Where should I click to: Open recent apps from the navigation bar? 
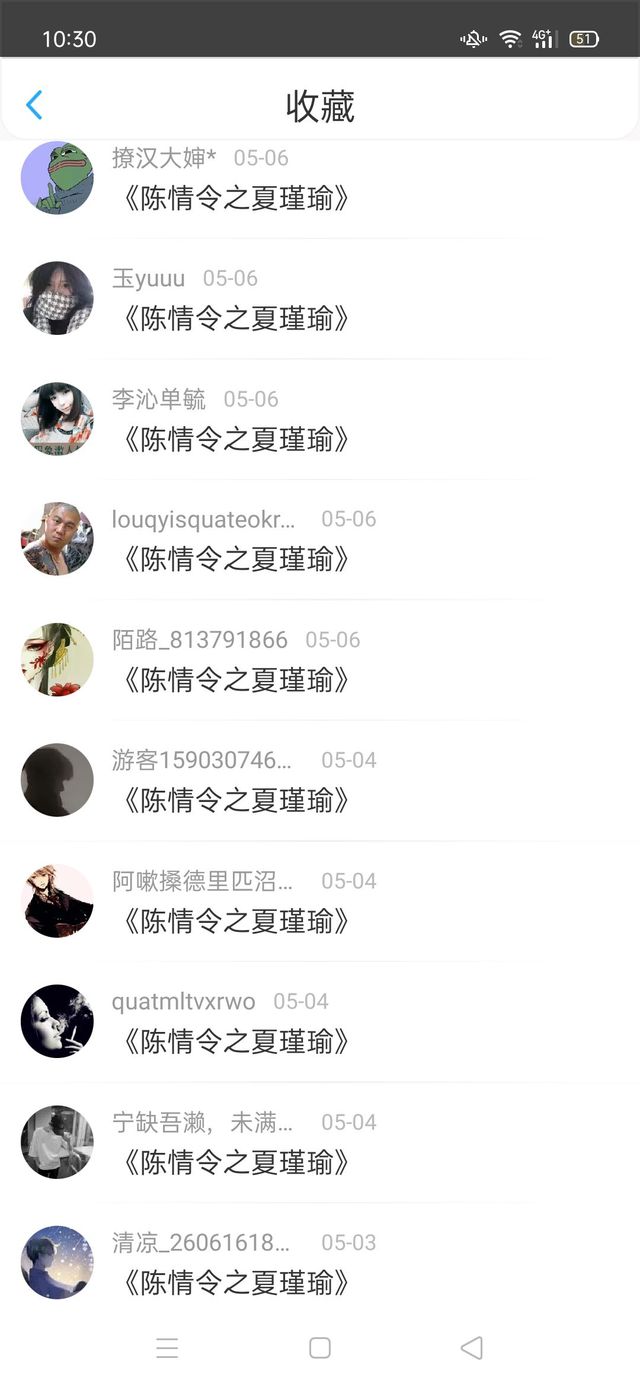click(168, 1348)
